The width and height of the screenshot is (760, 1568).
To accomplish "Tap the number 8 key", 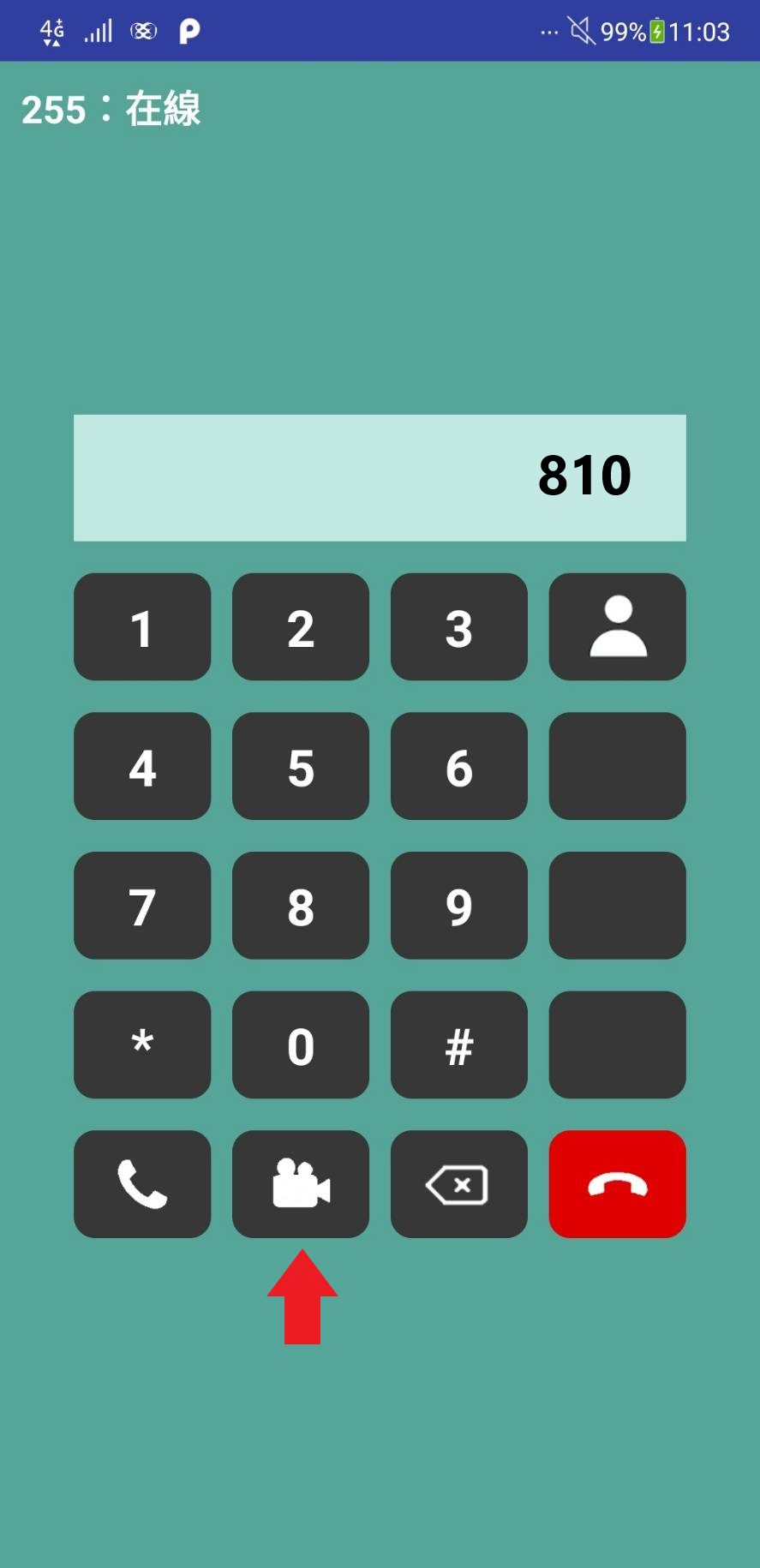I will [301, 905].
